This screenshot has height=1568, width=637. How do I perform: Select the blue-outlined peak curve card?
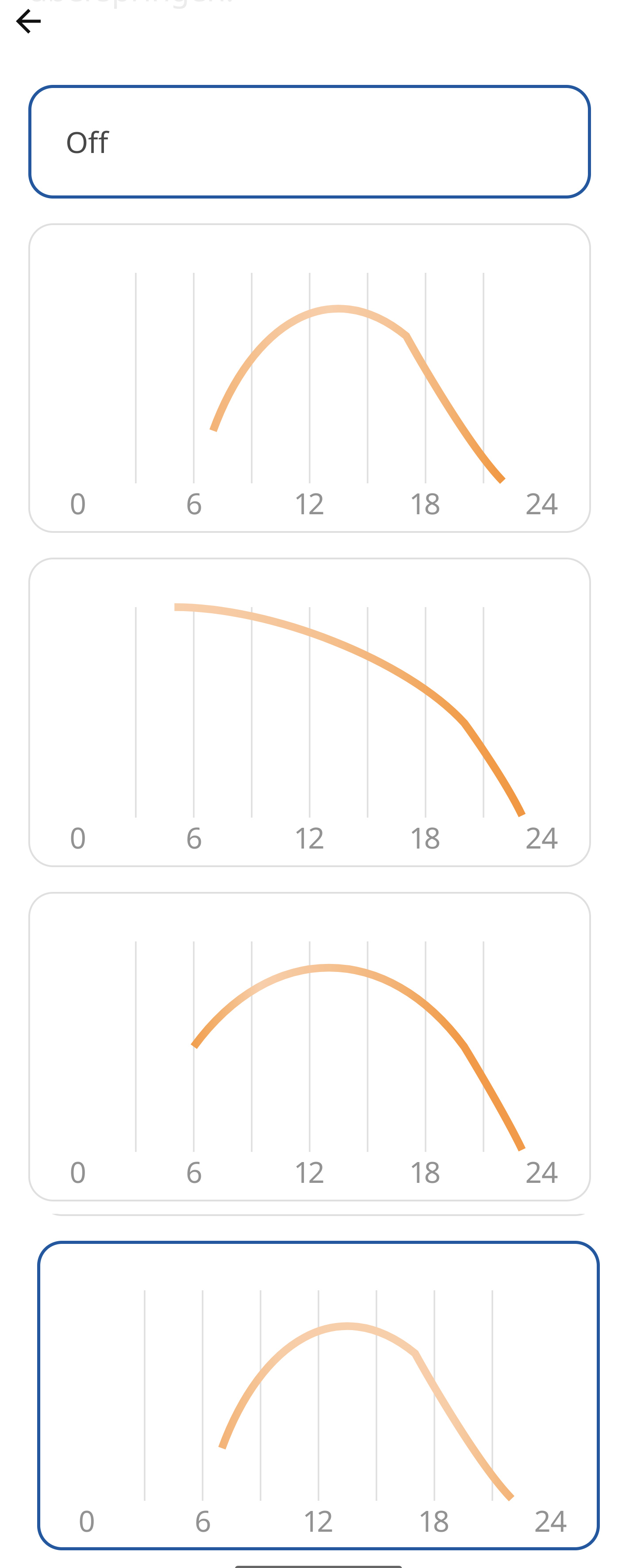[318, 1395]
